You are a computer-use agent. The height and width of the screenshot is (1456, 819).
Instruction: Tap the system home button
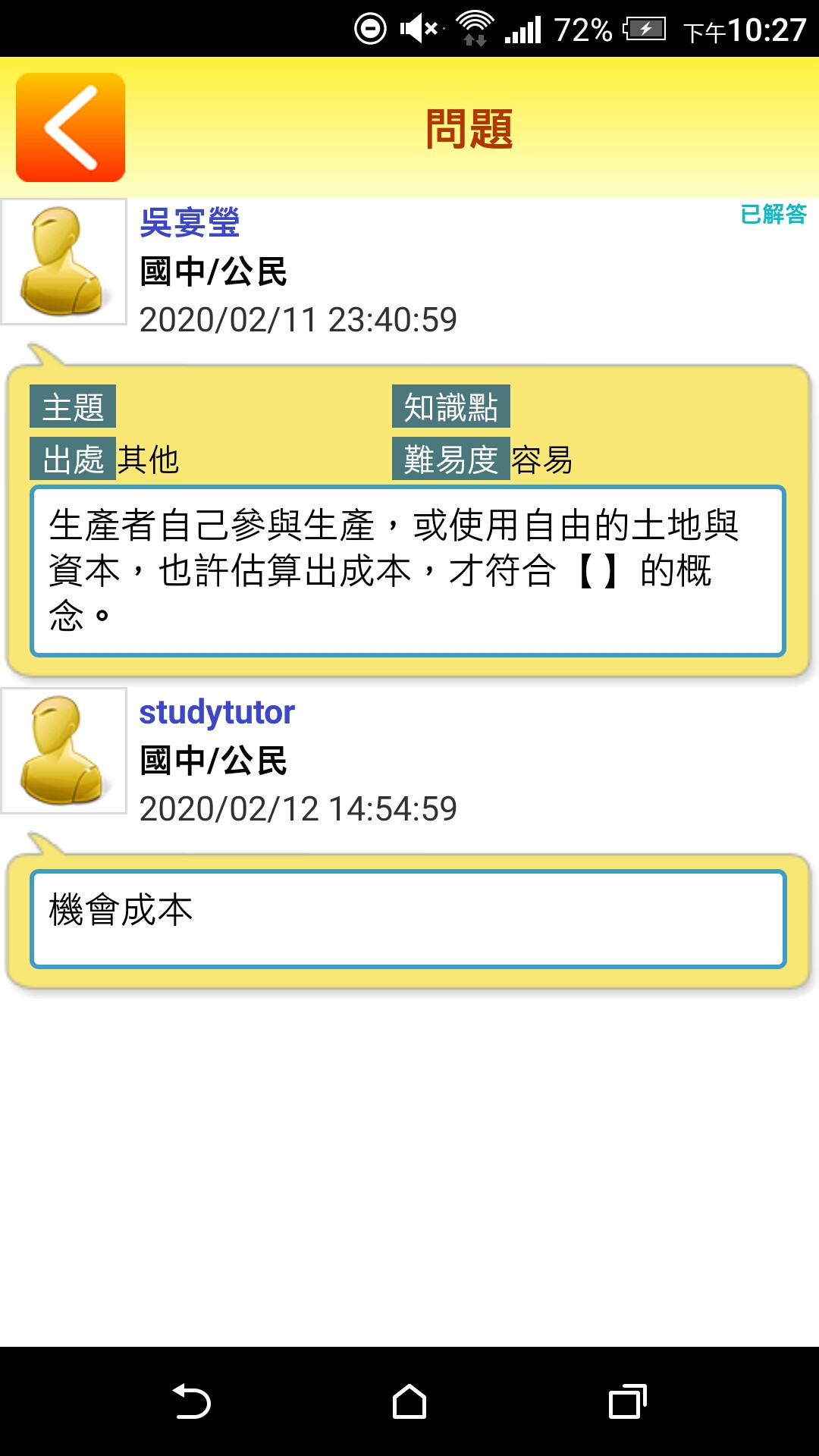pyautogui.click(x=409, y=1401)
